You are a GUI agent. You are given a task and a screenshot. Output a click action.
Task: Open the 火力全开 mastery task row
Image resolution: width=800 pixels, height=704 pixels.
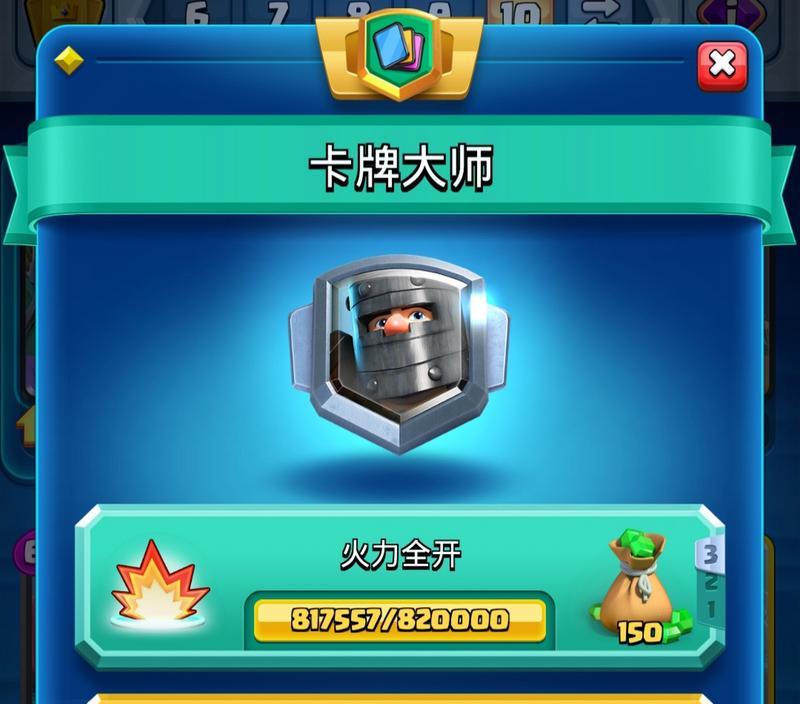400,556
